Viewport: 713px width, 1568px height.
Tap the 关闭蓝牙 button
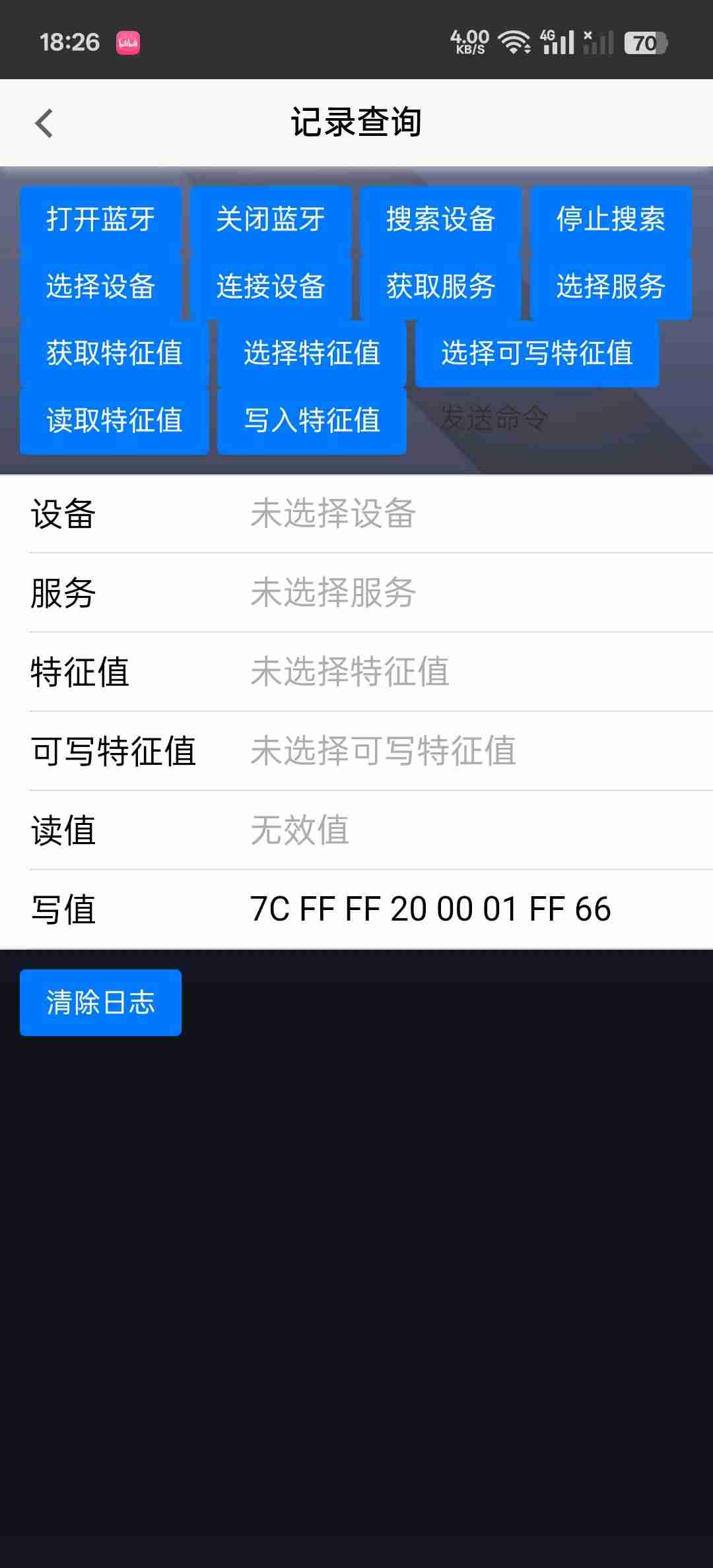pyautogui.click(x=271, y=219)
